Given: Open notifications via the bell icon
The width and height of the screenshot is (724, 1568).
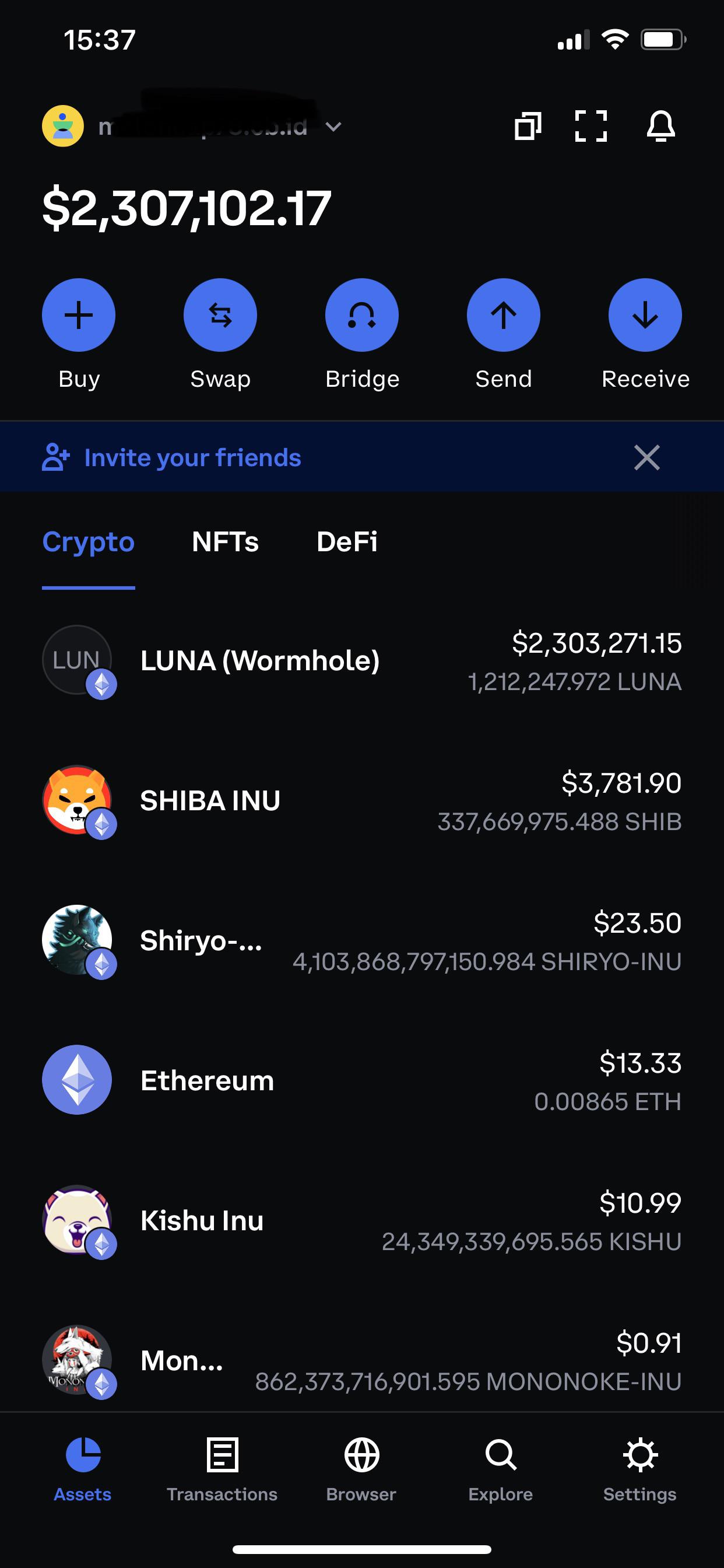Looking at the screenshot, I should pos(663,126).
